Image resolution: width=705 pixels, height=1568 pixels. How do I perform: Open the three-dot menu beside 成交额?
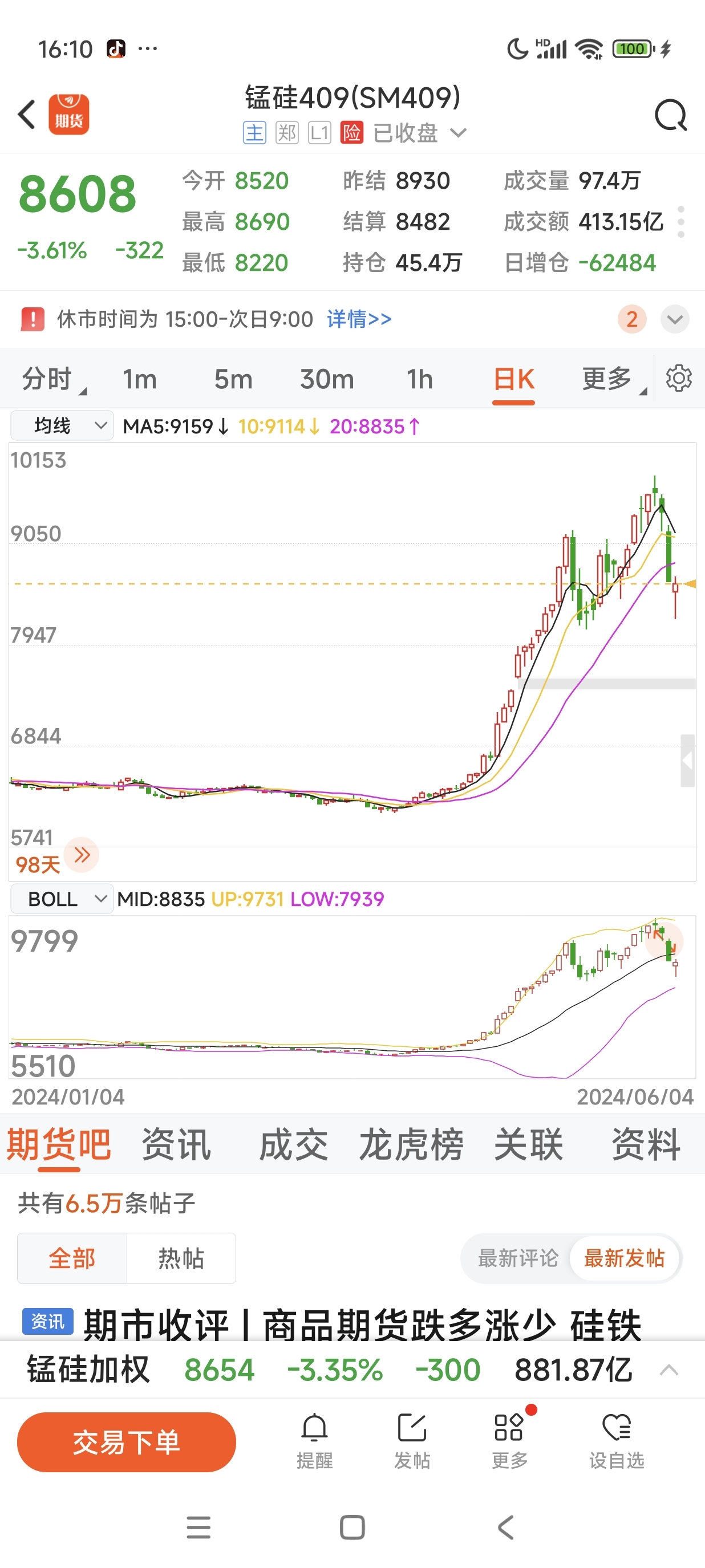point(680,222)
